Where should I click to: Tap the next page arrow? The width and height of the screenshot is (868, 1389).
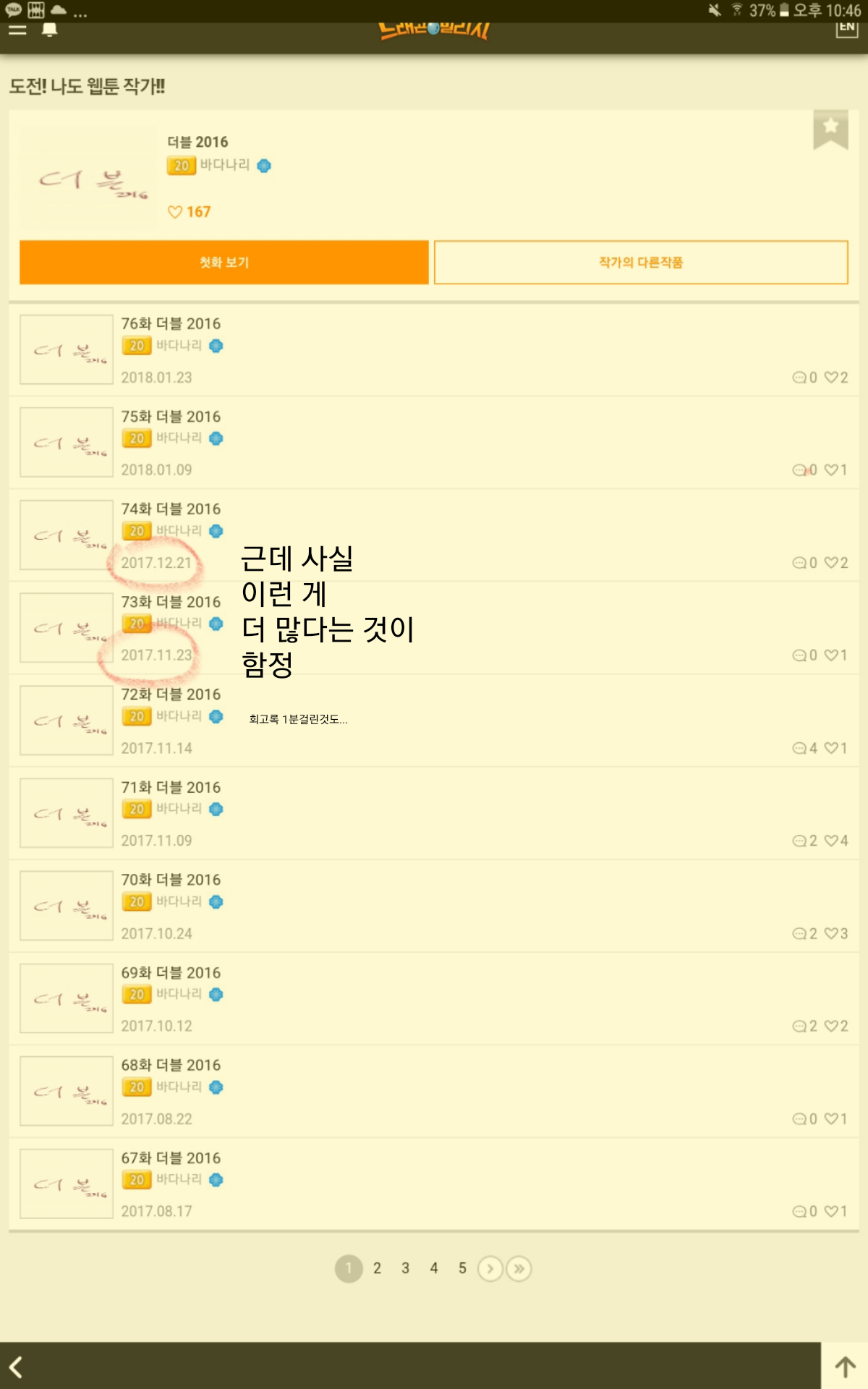(x=490, y=1268)
